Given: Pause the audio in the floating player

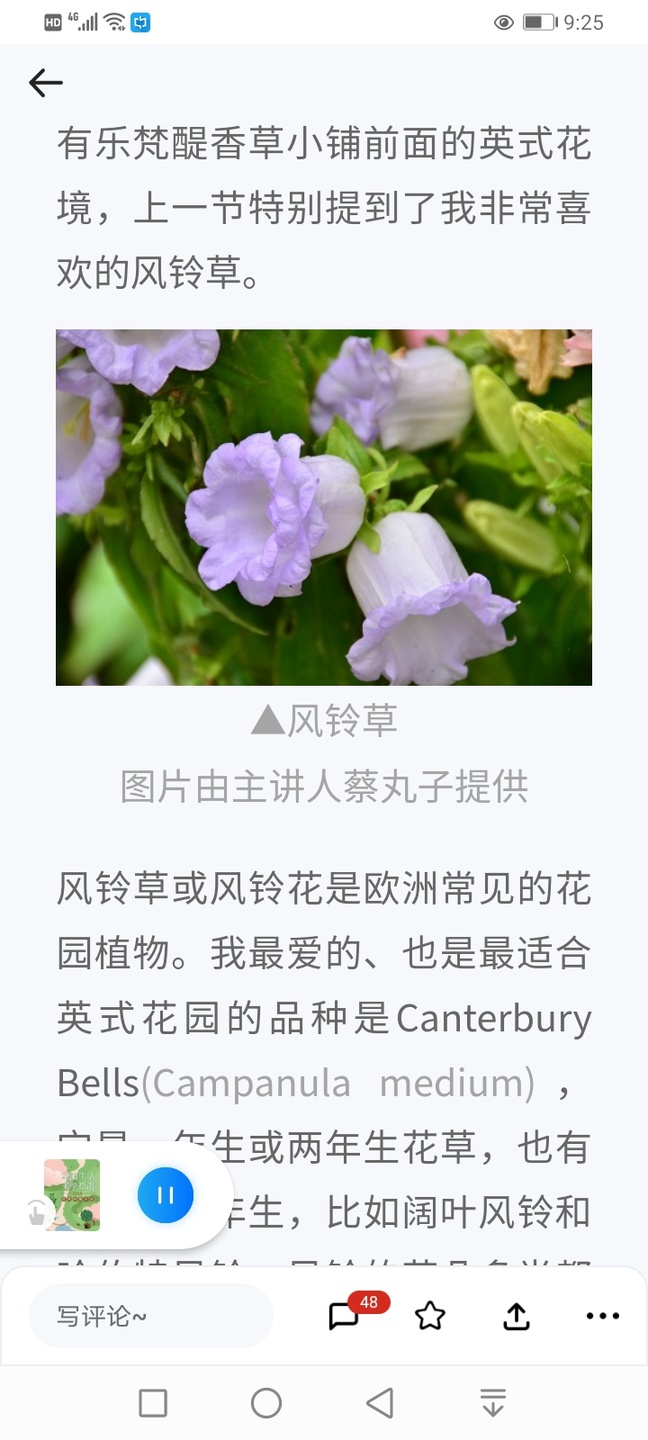Looking at the screenshot, I should pyautogui.click(x=165, y=1195).
